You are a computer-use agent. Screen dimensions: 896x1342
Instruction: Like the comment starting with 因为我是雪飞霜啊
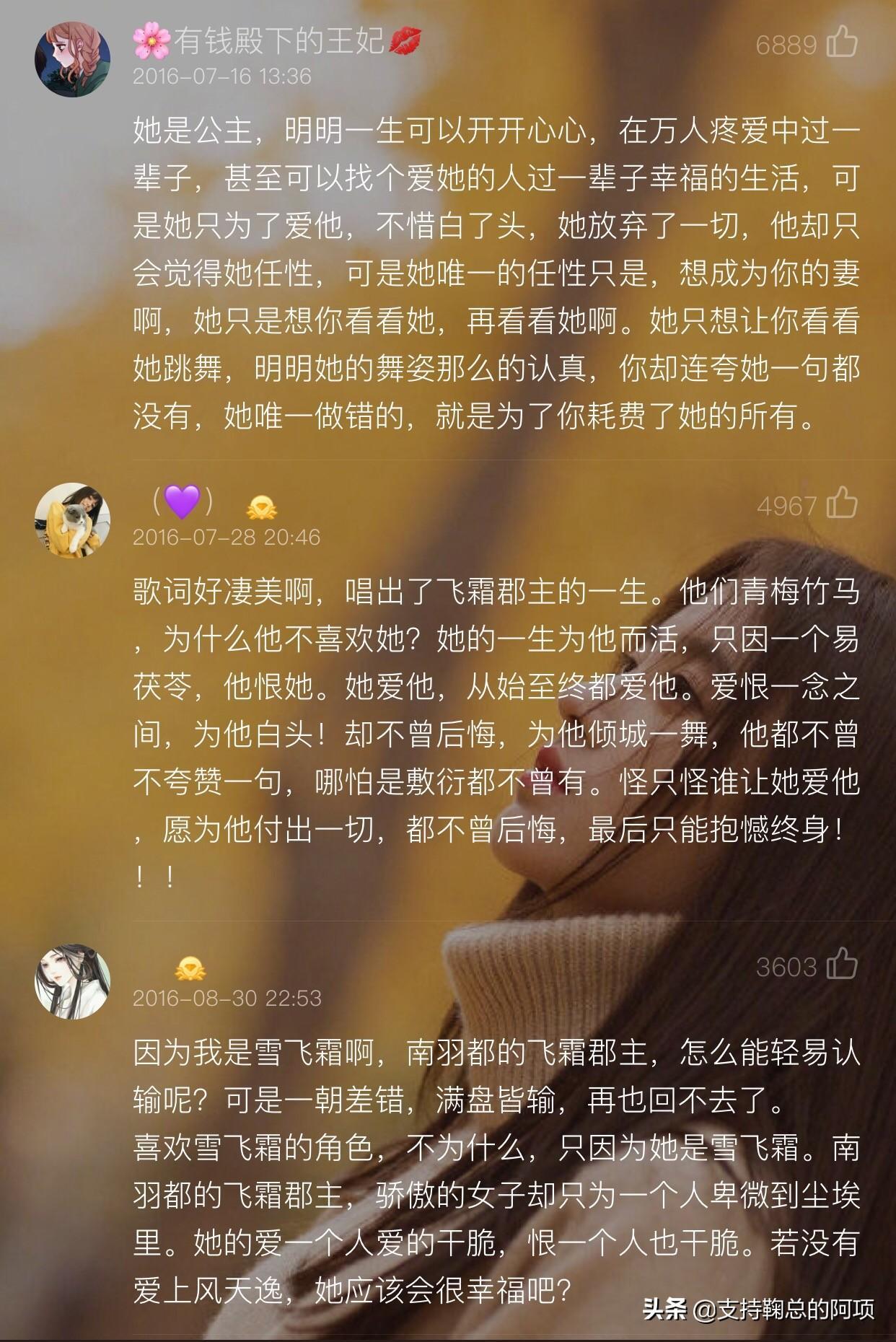pyautogui.click(x=841, y=964)
